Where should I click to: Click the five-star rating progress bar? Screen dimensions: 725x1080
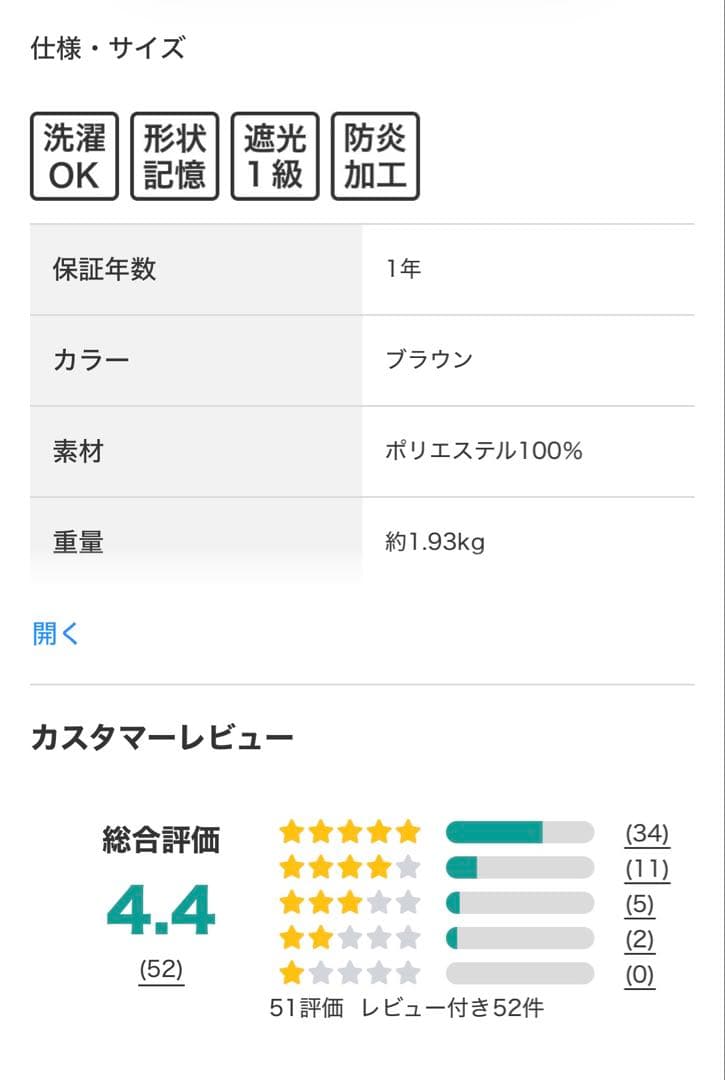(x=520, y=830)
